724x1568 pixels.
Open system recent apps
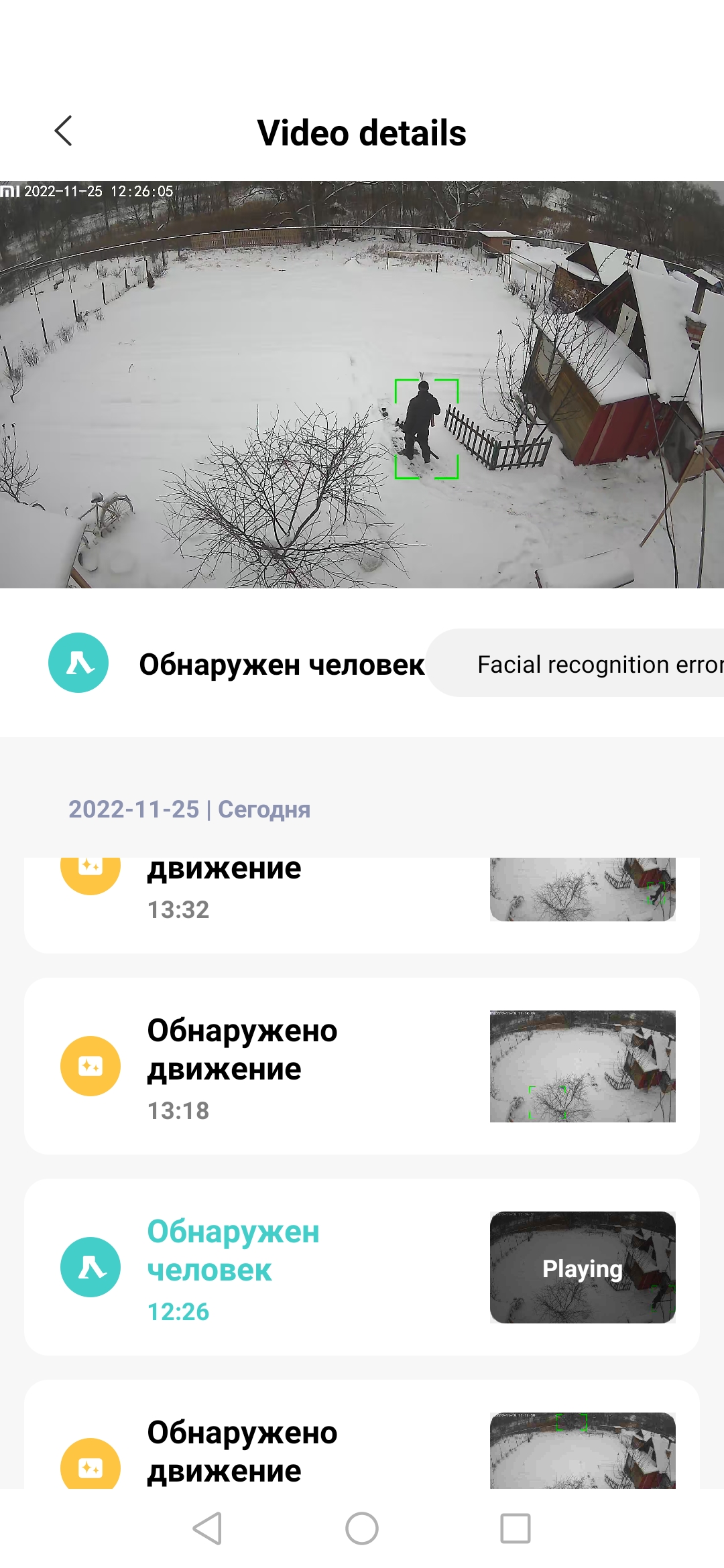pos(515,1528)
